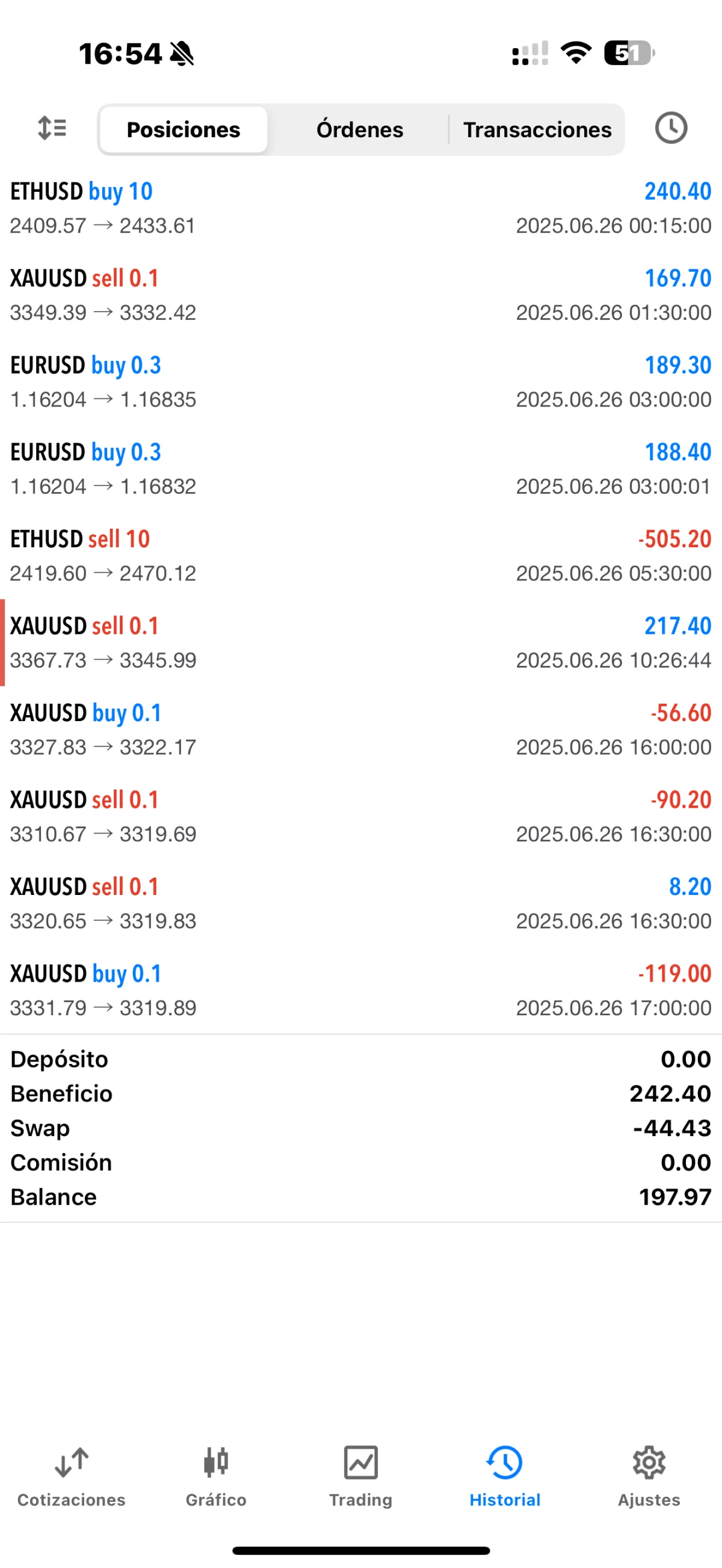
Task: Switch to the Transacciones segment
Action: (x=537, y=130)
